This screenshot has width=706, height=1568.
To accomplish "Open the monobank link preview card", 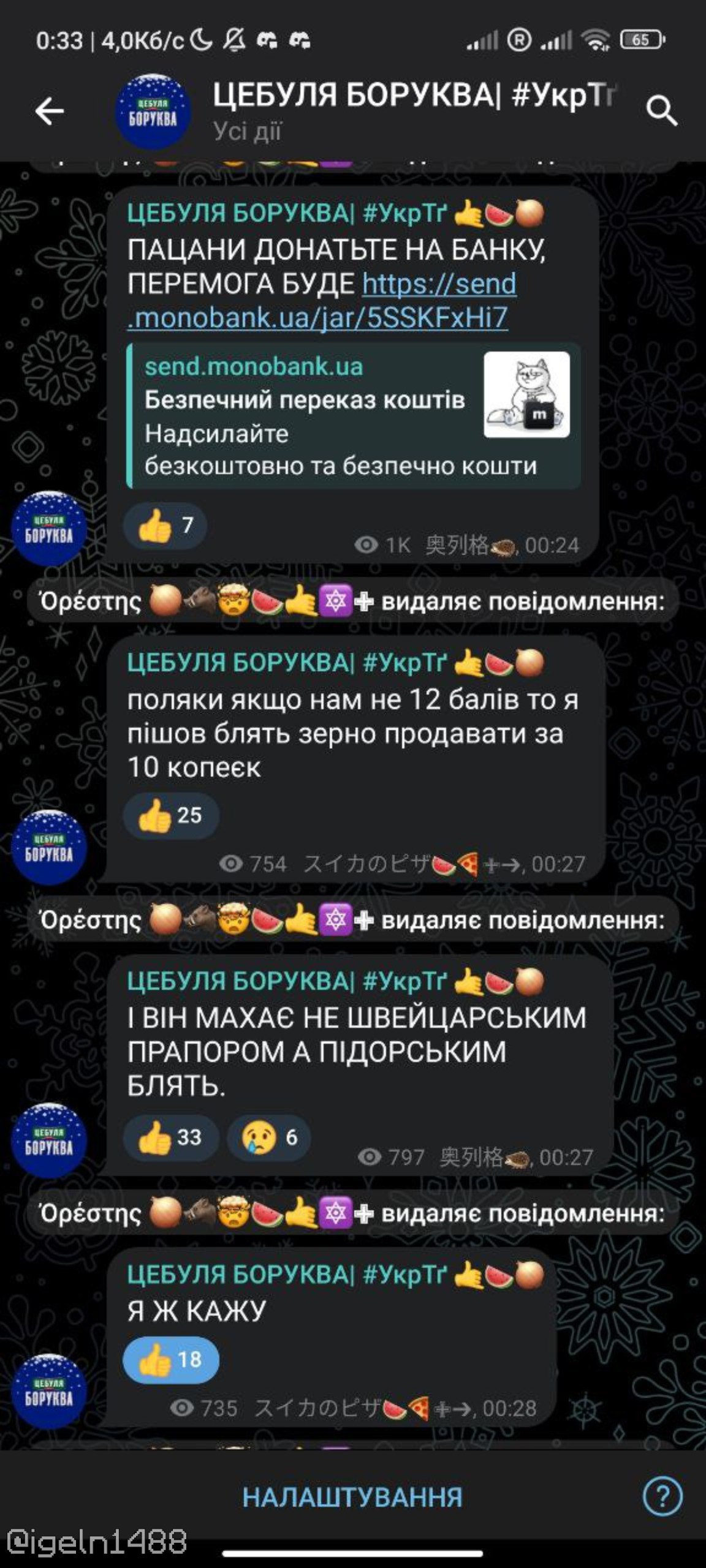I will tap(354, 416).
